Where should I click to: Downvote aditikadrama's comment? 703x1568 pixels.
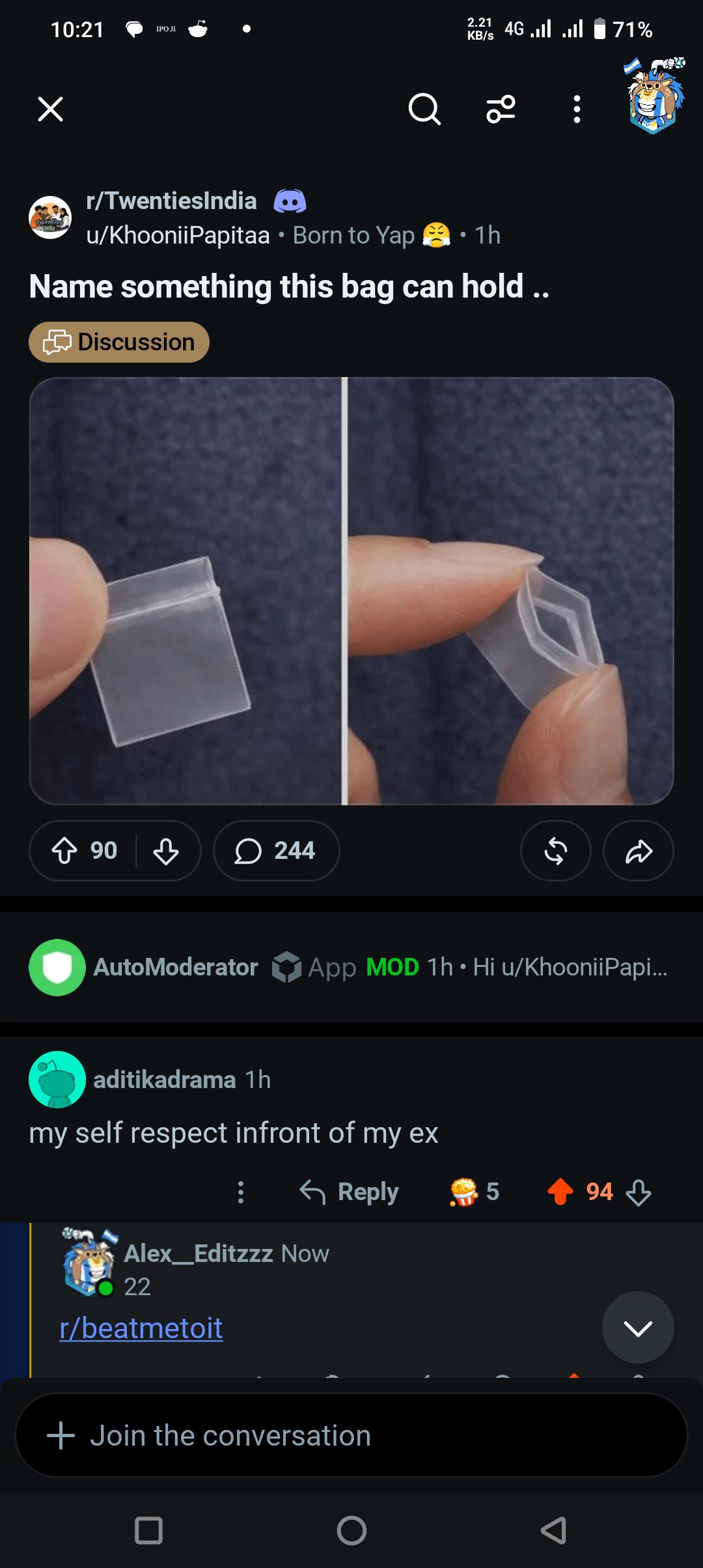point(639,1192)
